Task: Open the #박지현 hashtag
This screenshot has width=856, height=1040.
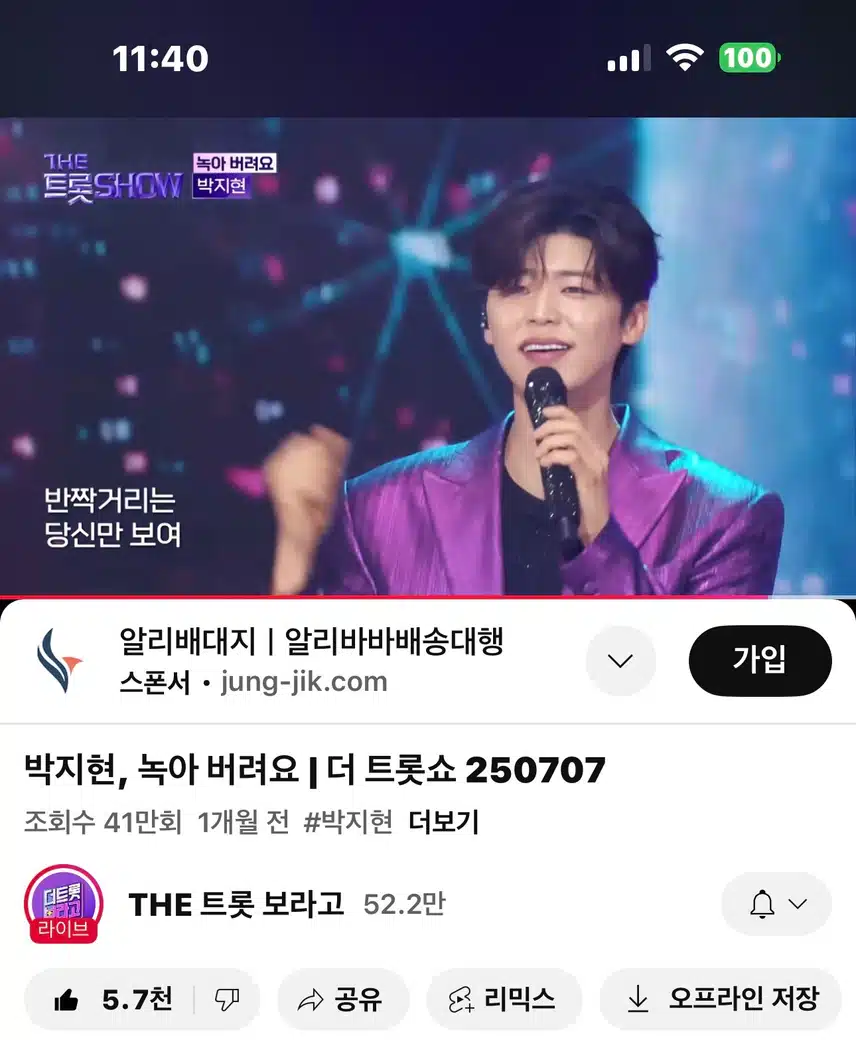Action: point(348,822)
